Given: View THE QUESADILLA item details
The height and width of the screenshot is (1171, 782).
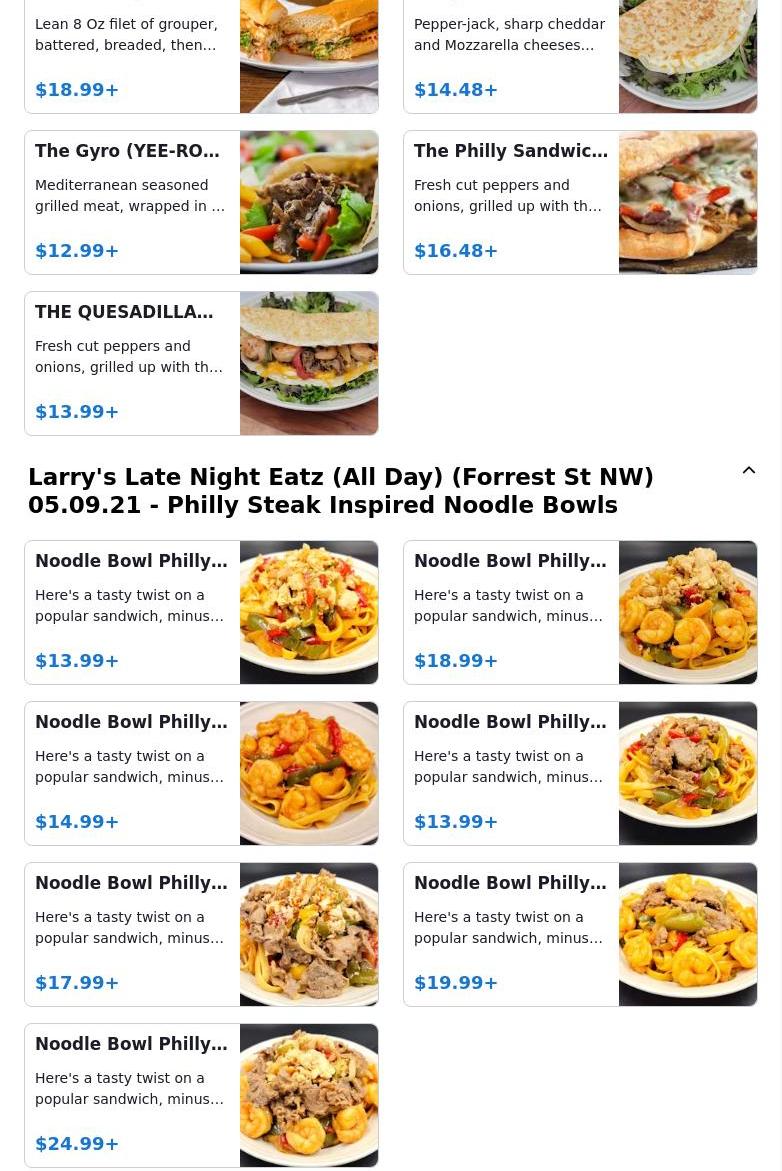Looking at the screenshot, I should click(201, 363).
